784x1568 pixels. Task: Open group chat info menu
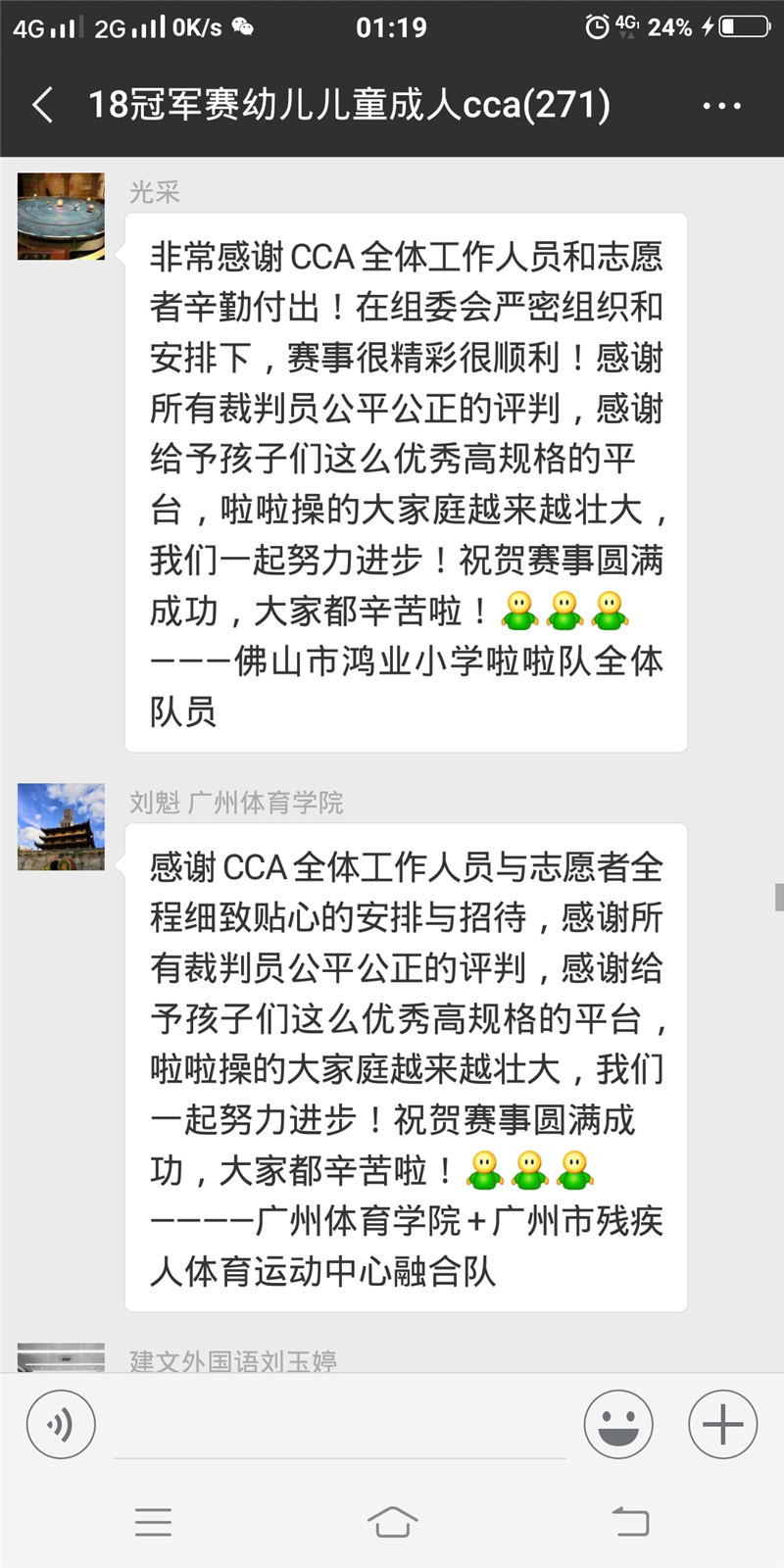(721, 106)
